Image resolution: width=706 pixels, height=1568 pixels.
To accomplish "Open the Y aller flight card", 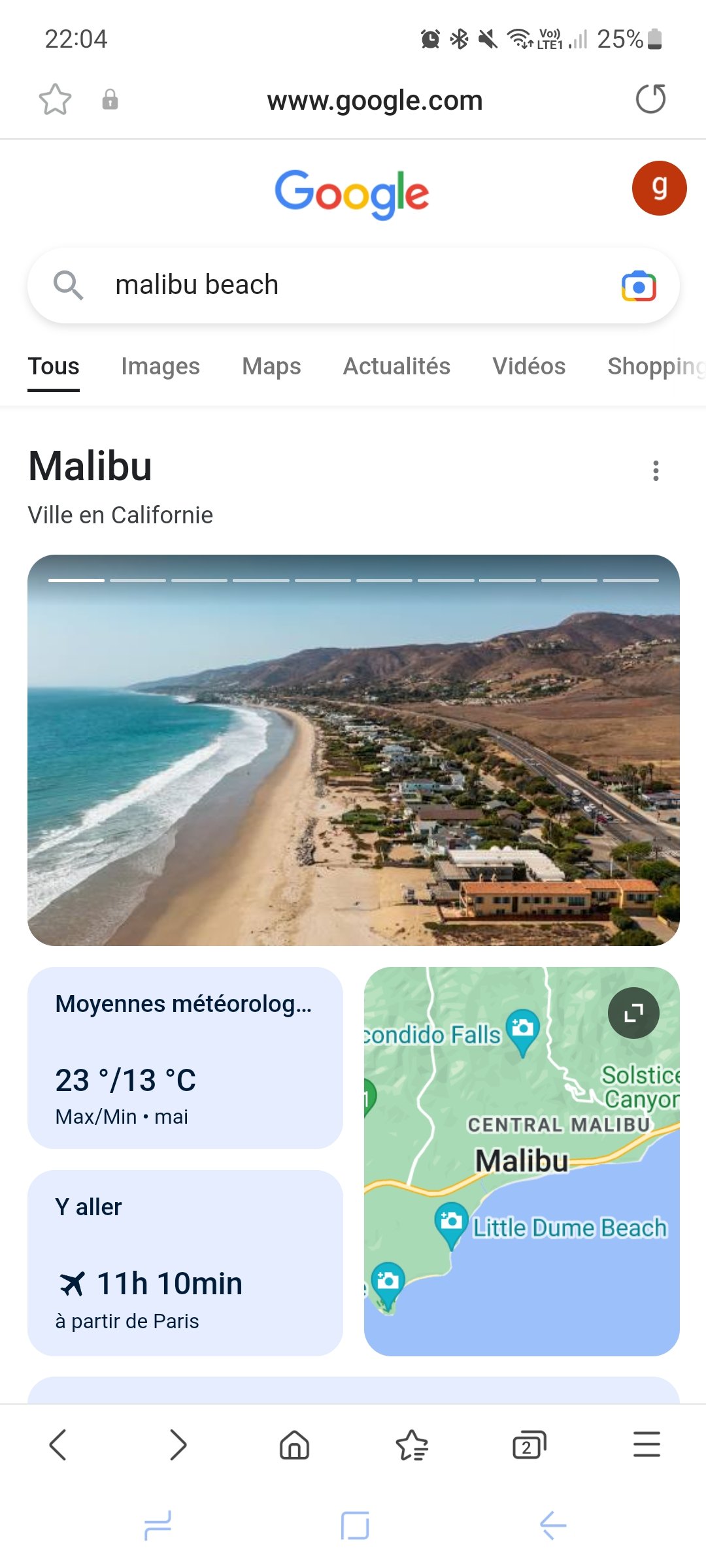I will coord(185,1262).
